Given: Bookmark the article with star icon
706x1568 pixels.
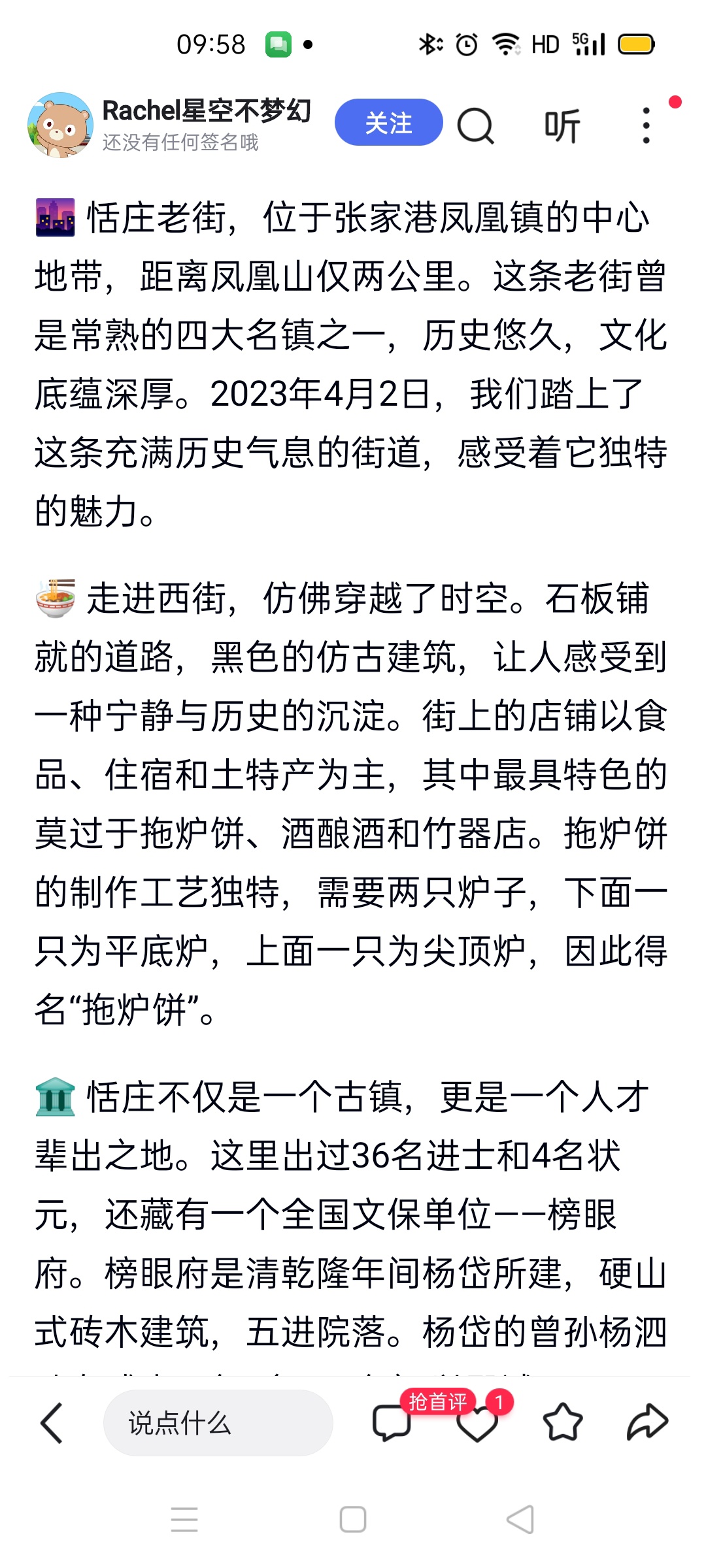Looking at the screenshot, I should click(562, 1422).
